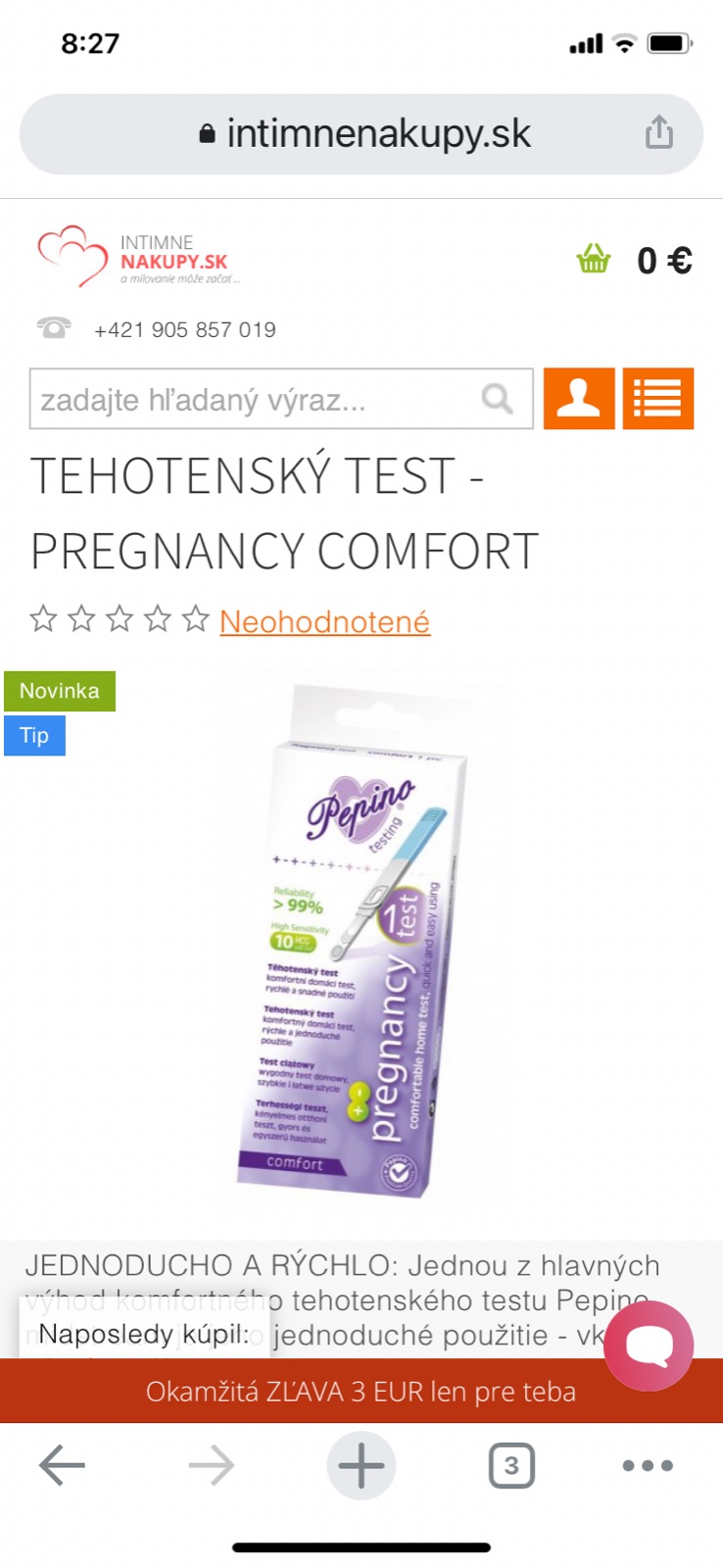
Task: Go back with the browser back arrow
Action: coord(62,1466)
